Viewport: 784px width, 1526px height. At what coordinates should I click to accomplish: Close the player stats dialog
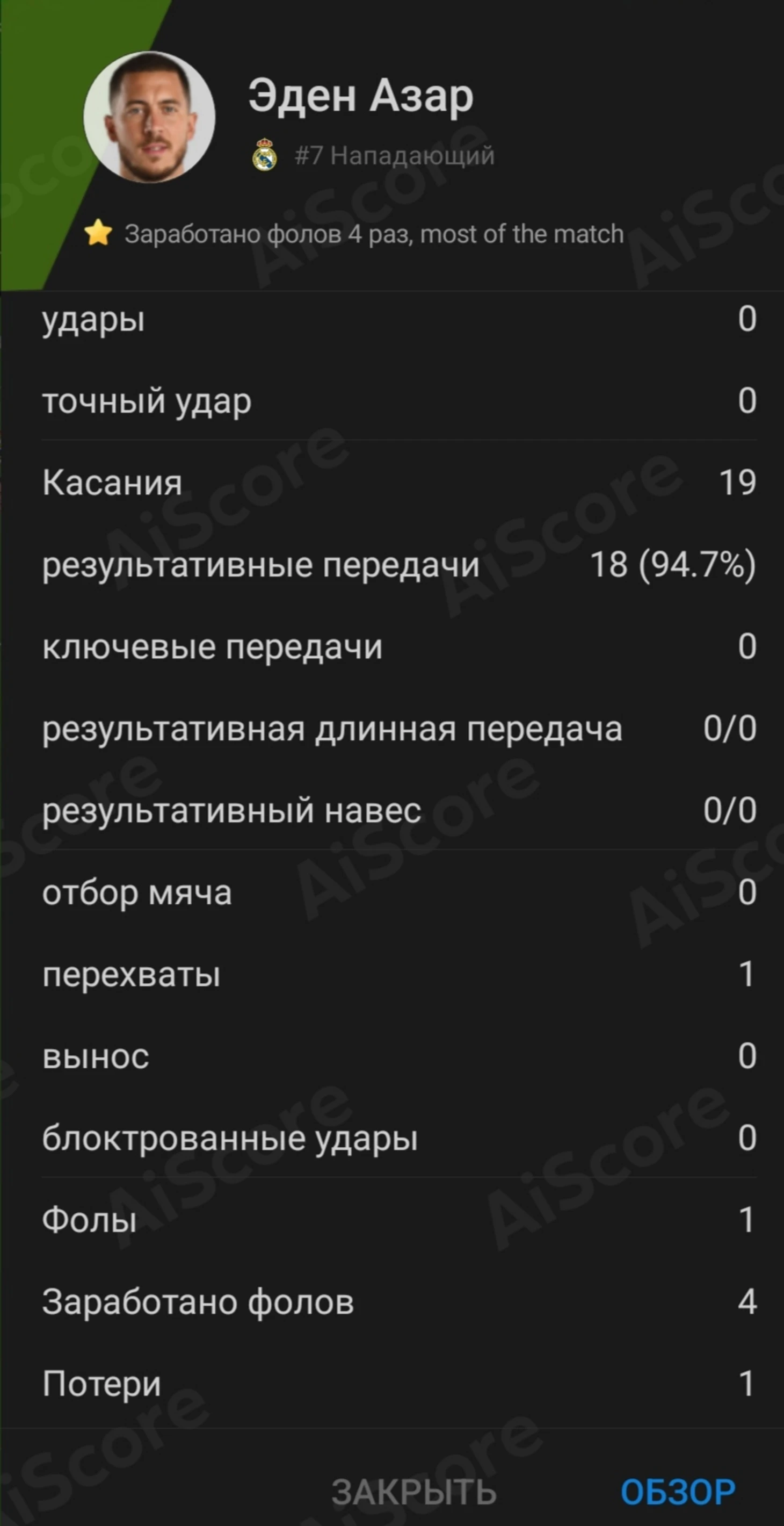coord(413,1491)
